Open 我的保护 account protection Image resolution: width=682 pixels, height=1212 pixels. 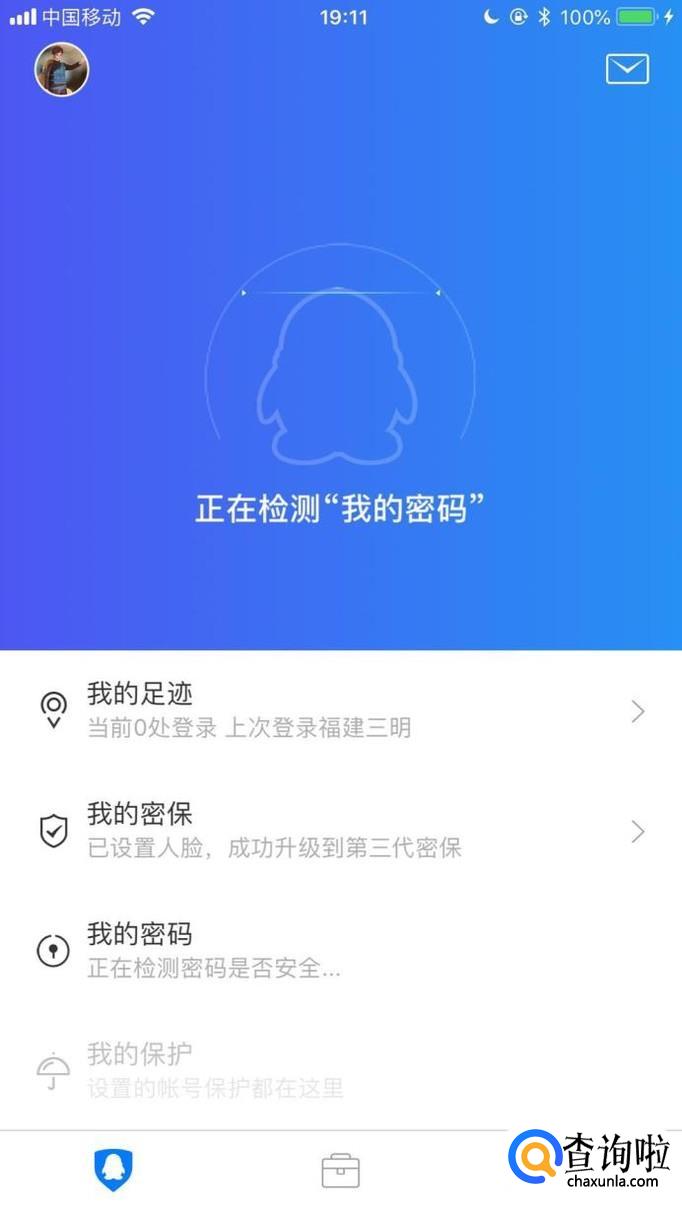340,1070
